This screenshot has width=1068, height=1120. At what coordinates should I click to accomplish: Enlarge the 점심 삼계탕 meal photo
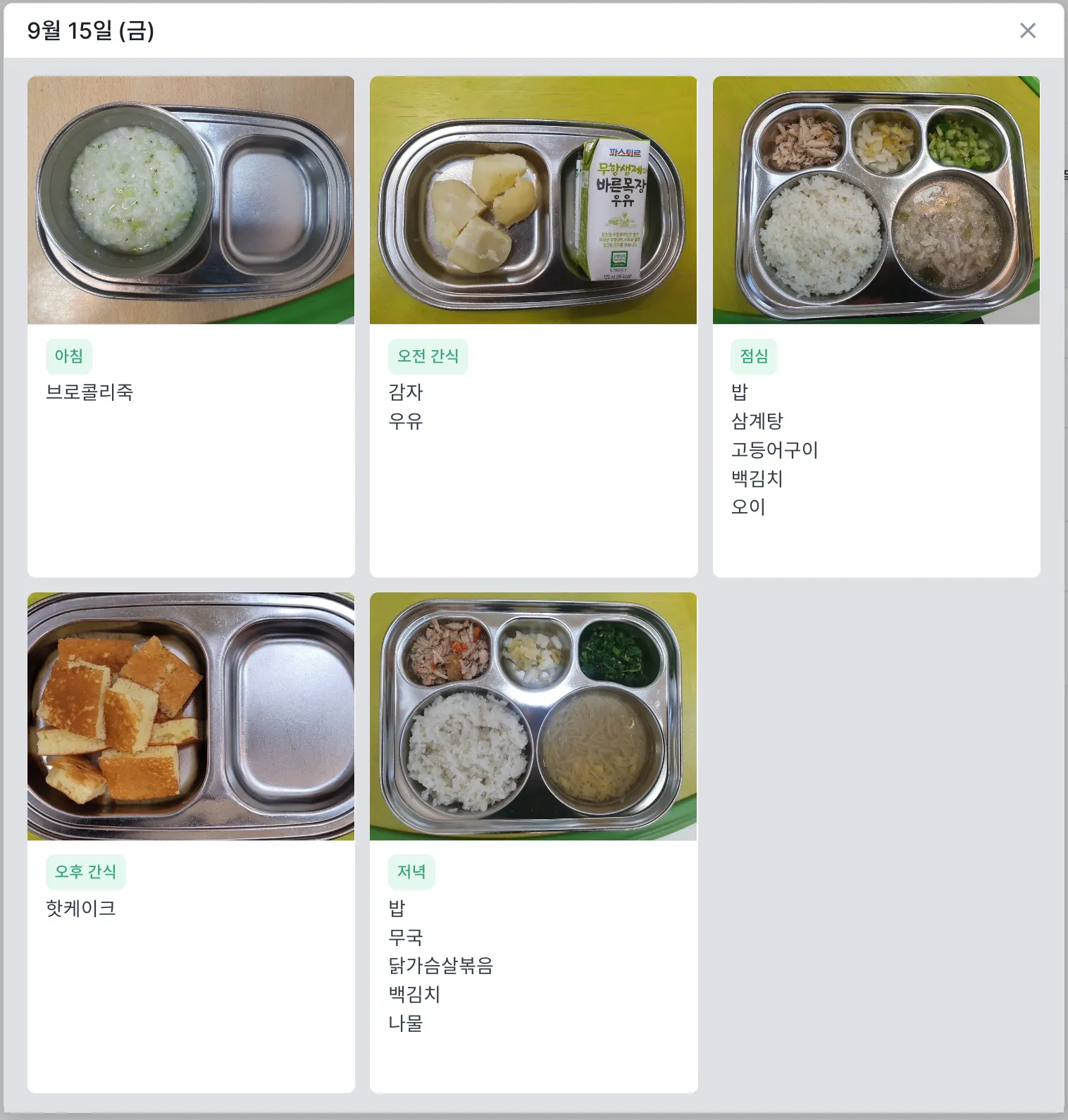tap(876, 200)
